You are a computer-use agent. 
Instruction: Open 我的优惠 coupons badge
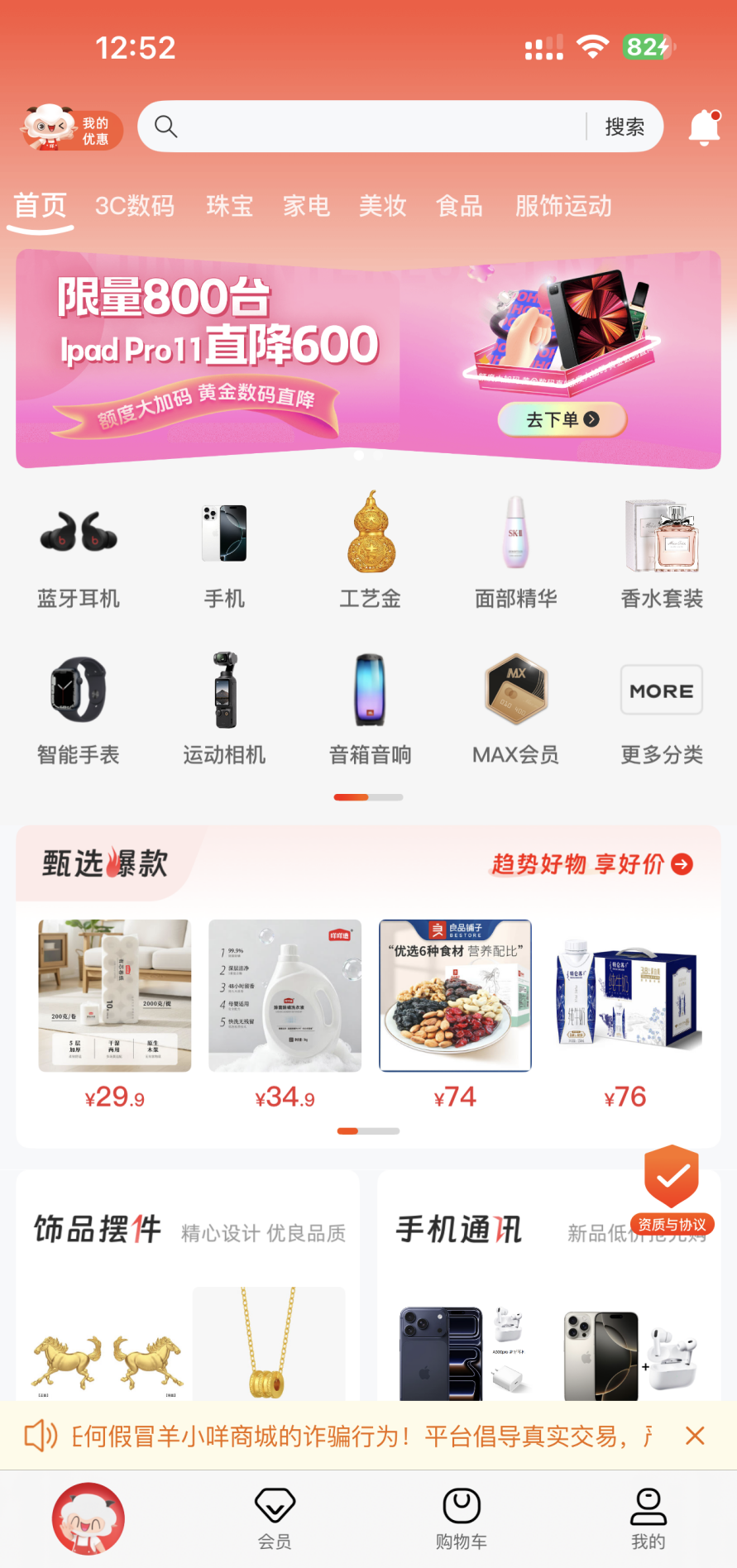coord(72,128)
